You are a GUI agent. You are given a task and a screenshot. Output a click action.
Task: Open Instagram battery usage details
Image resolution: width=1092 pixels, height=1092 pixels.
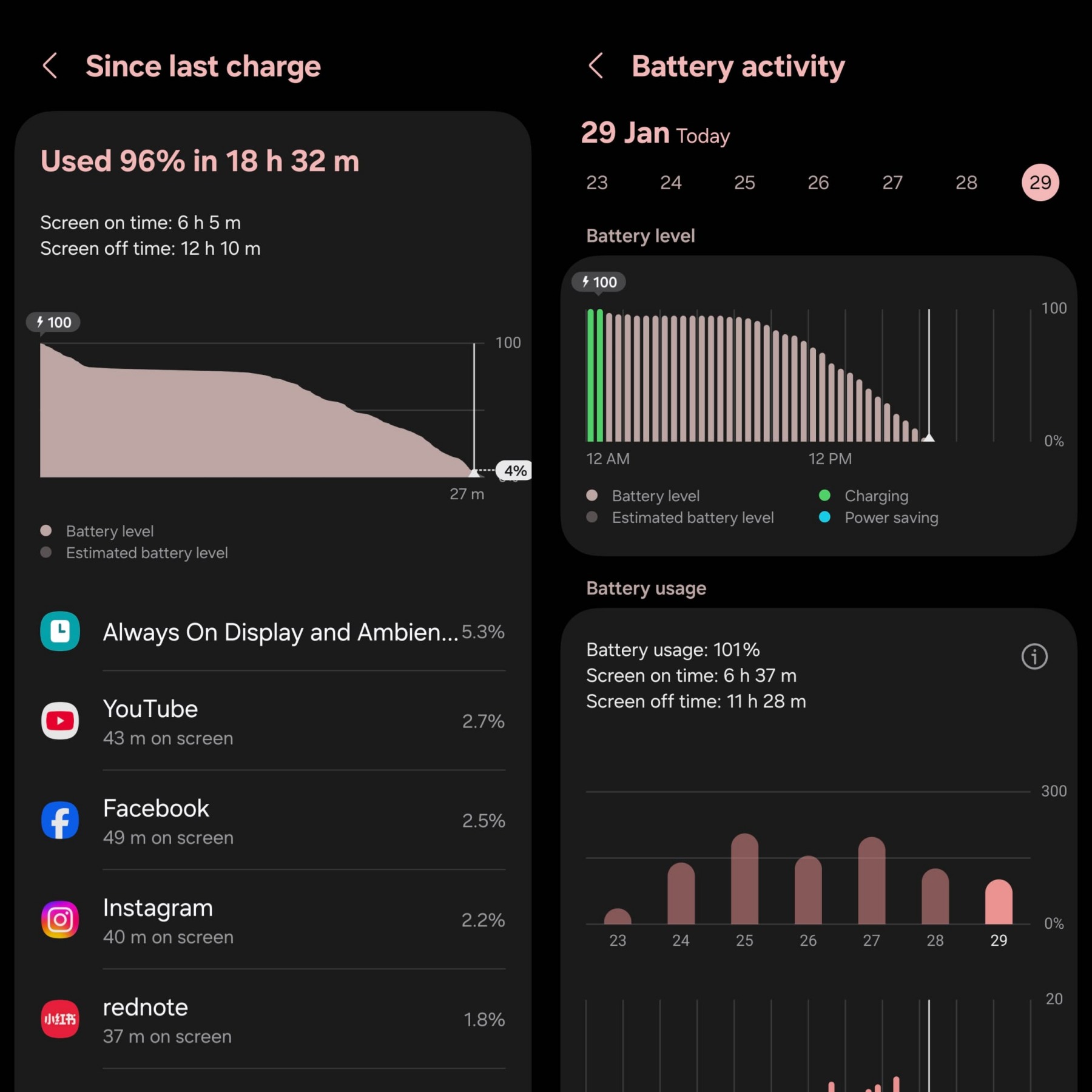coord(273,920)
